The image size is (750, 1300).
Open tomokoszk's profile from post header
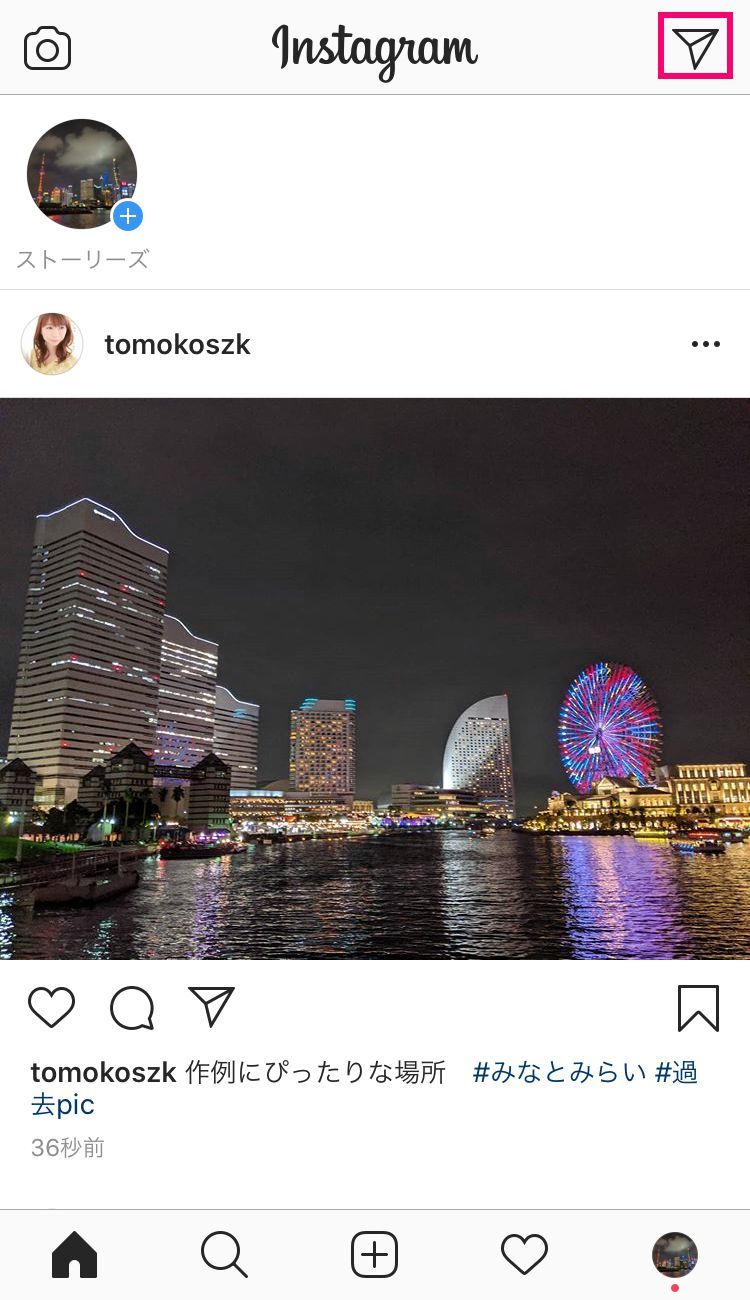click(177, 344)
